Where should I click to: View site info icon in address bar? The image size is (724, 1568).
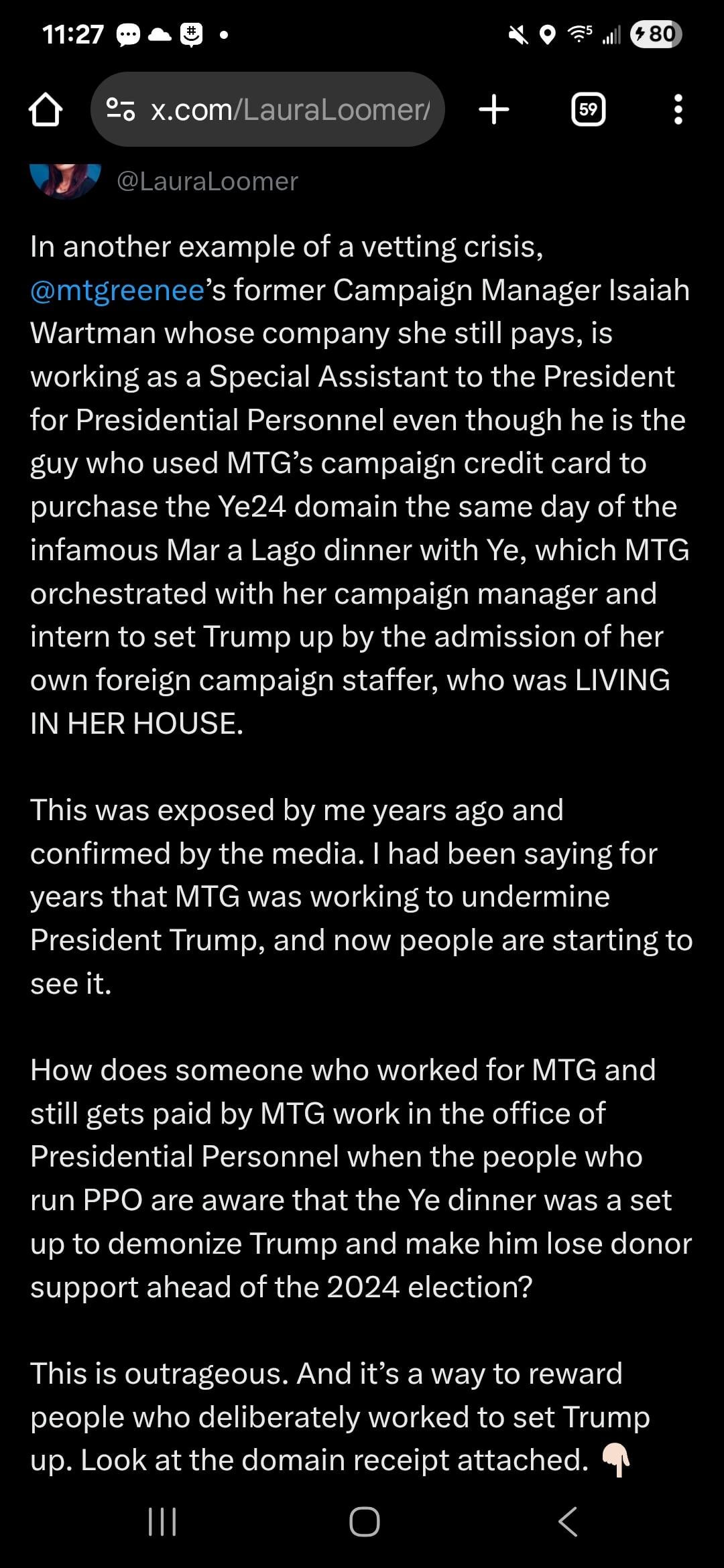[x=121, y=109]
